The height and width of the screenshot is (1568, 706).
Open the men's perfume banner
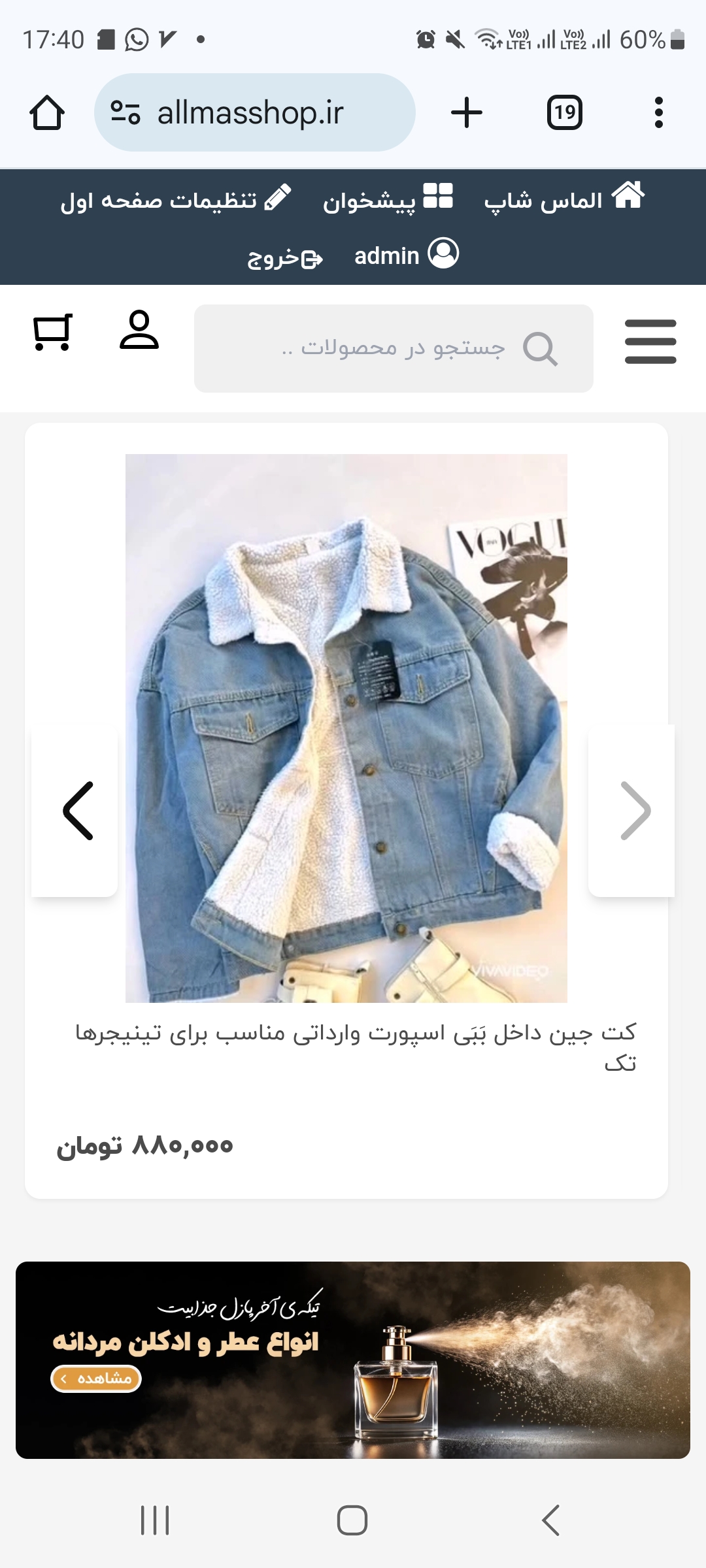353,1360
